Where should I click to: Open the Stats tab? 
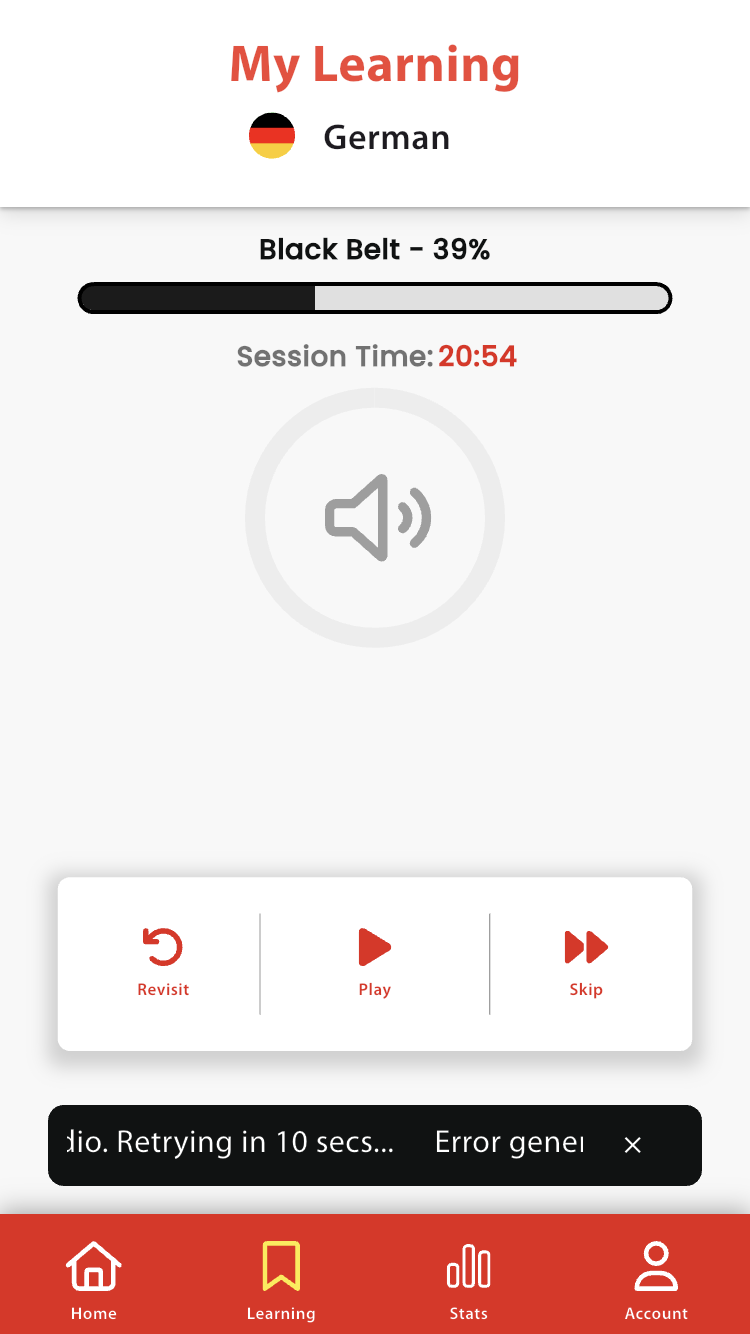click(469, 1279)
